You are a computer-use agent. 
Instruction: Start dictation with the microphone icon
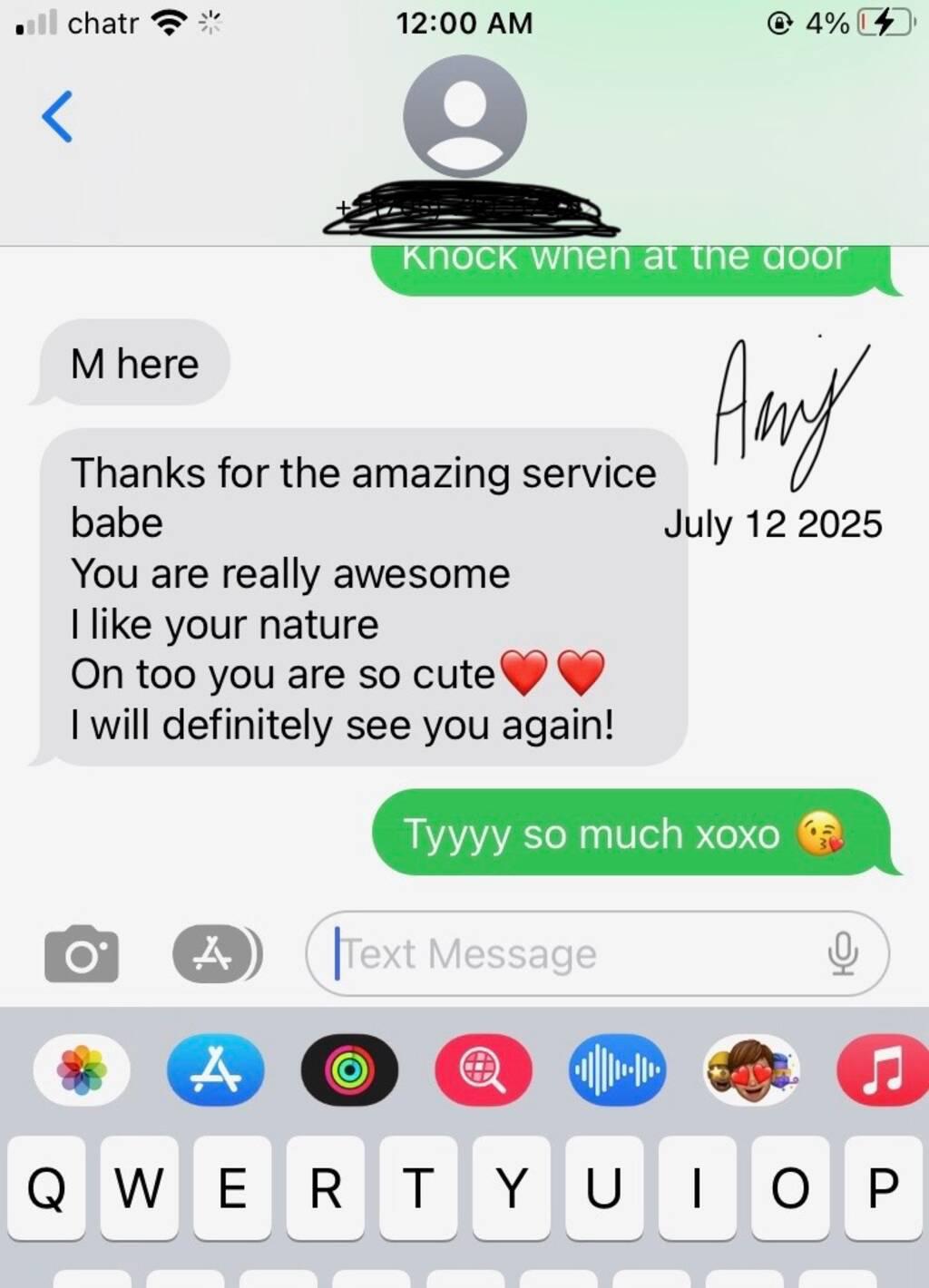tap(843, 953)
